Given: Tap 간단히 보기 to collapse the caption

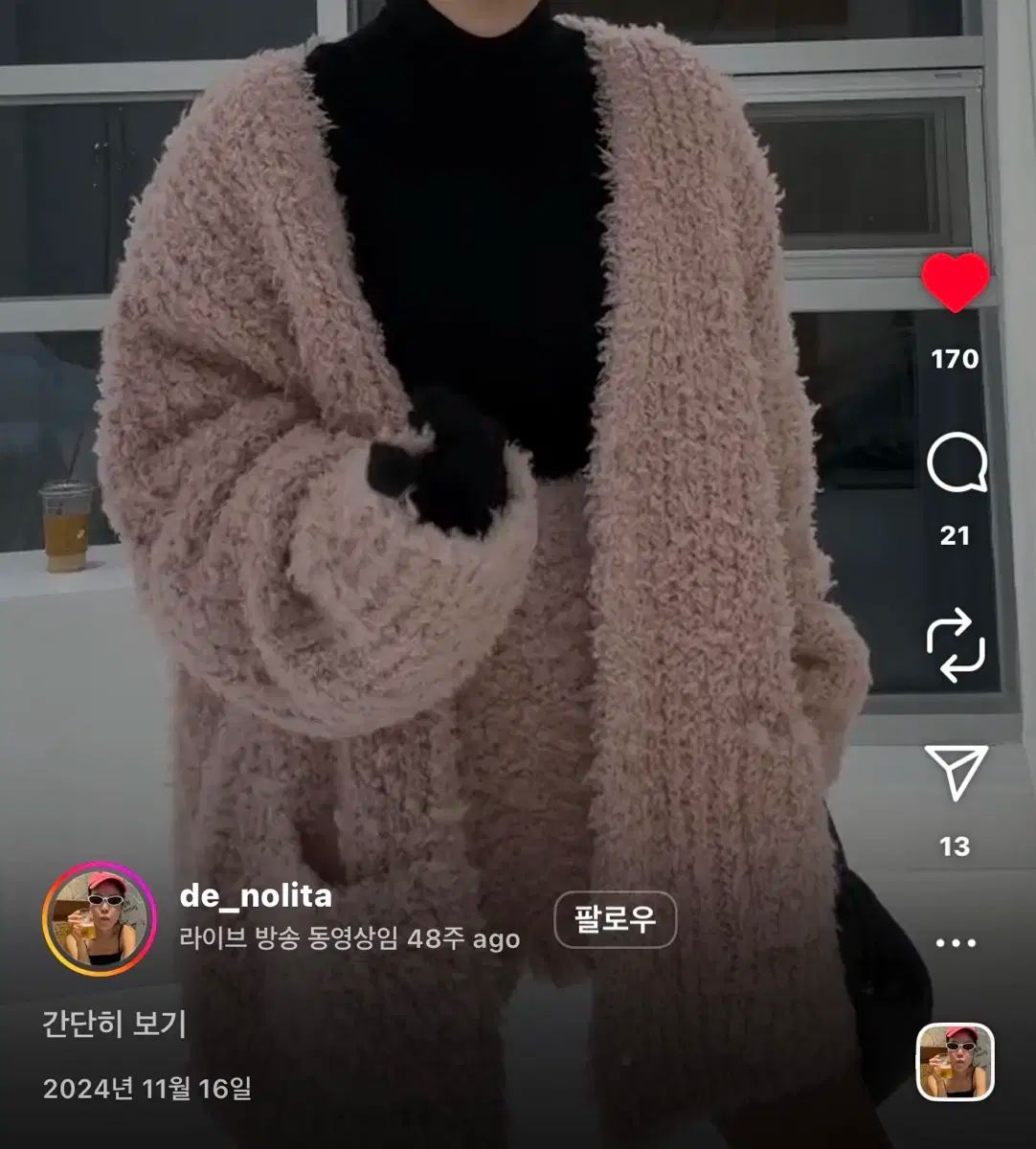Looking at the screenshot, I should point(114,1024).
